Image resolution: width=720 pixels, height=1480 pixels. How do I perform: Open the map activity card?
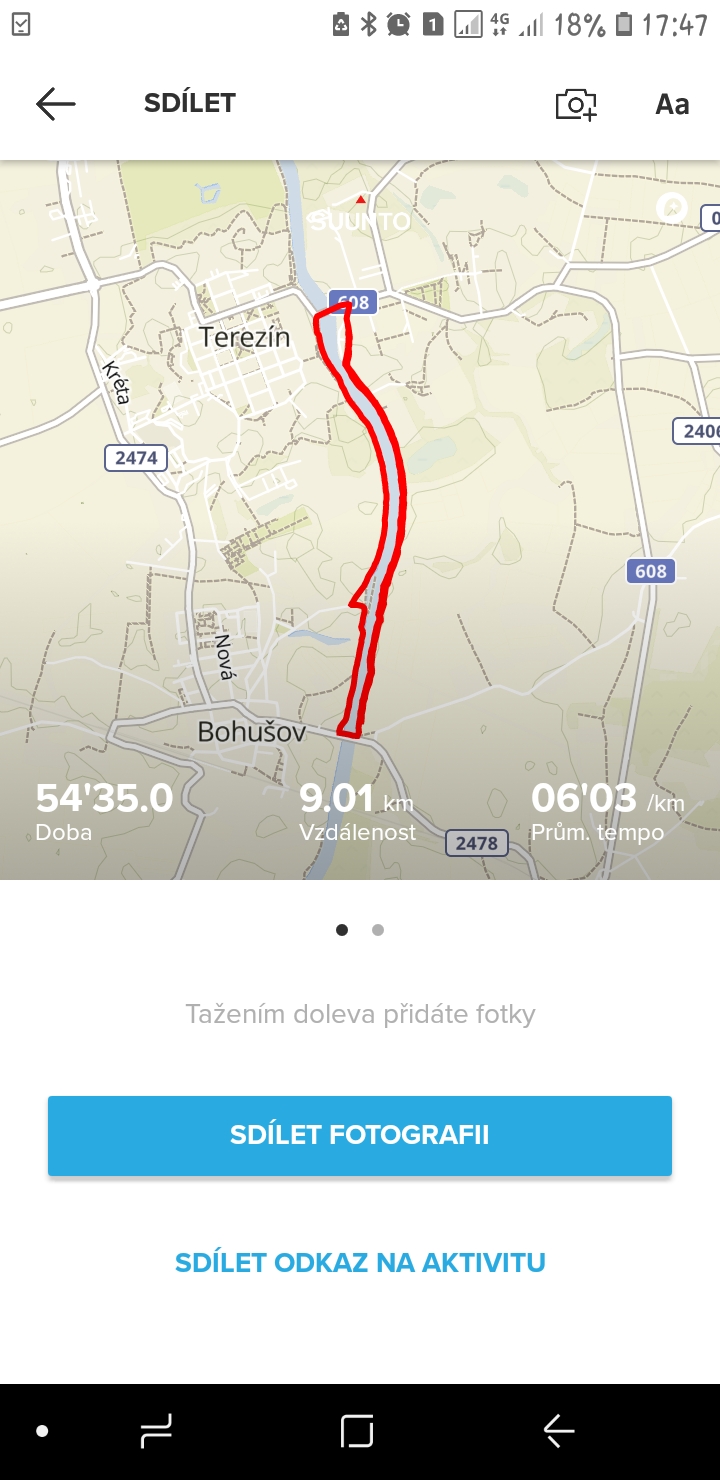click(360, 520)
